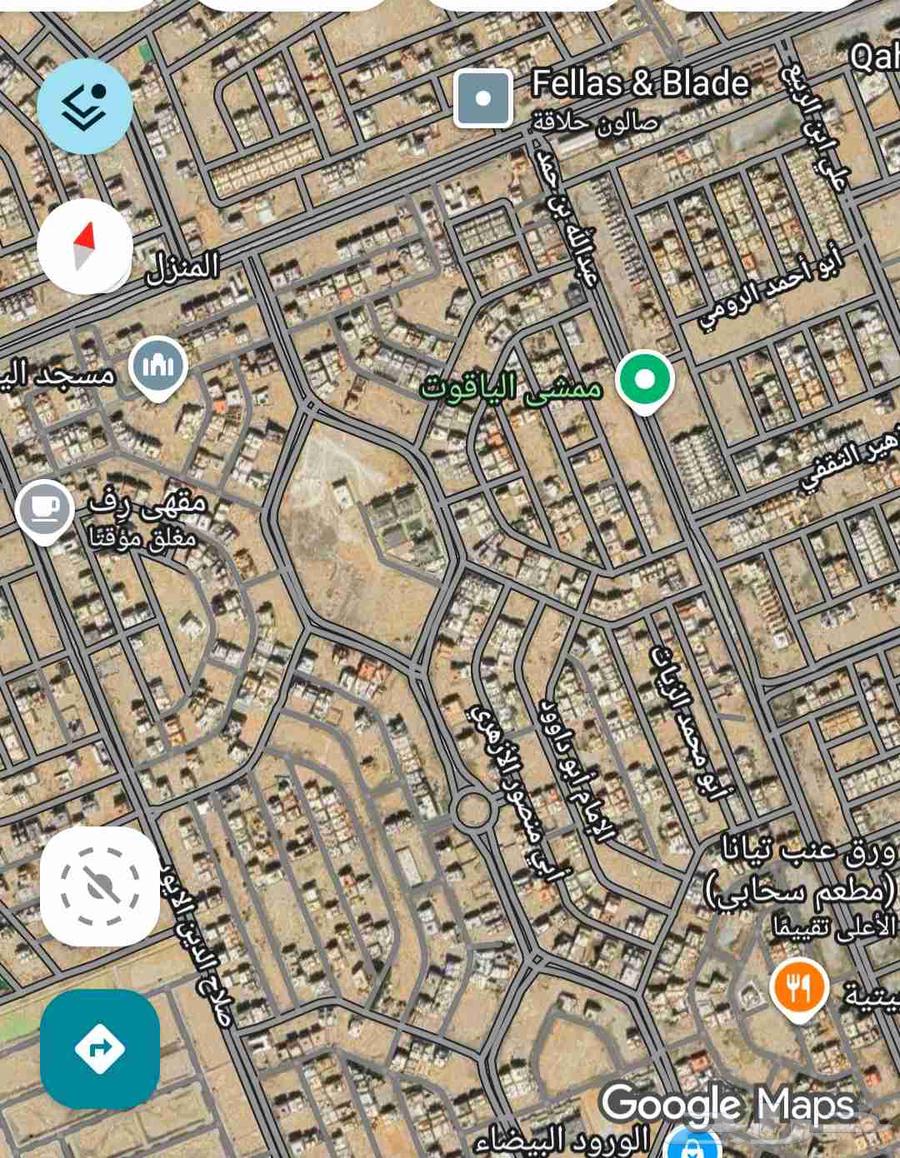
Task: Open the mosque marker on the map
Action: pos(158,367)
